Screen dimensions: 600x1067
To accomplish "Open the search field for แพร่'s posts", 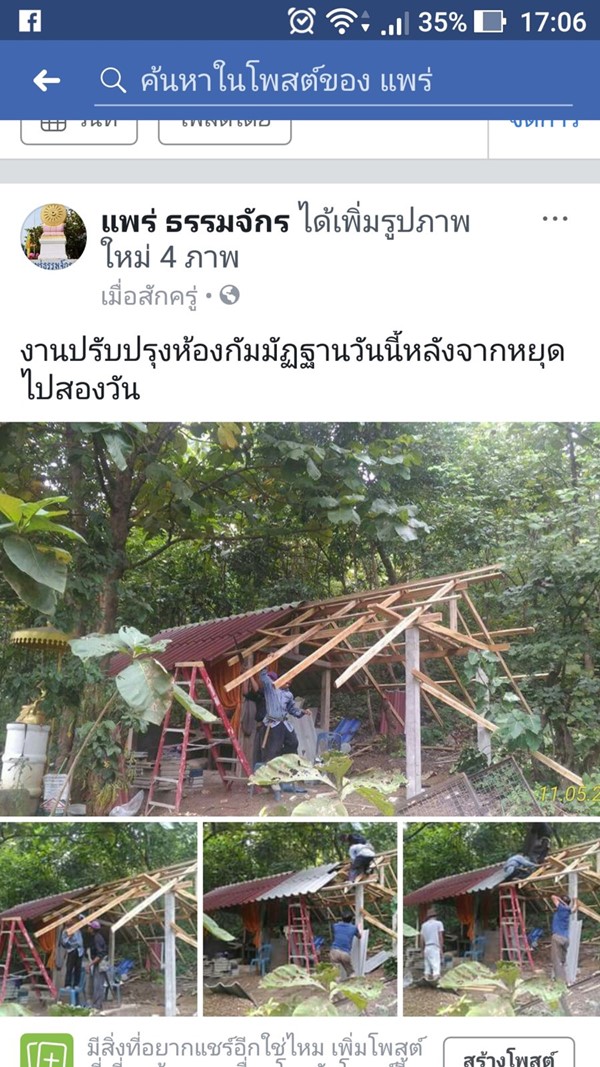I will click(x=335, y=81).
